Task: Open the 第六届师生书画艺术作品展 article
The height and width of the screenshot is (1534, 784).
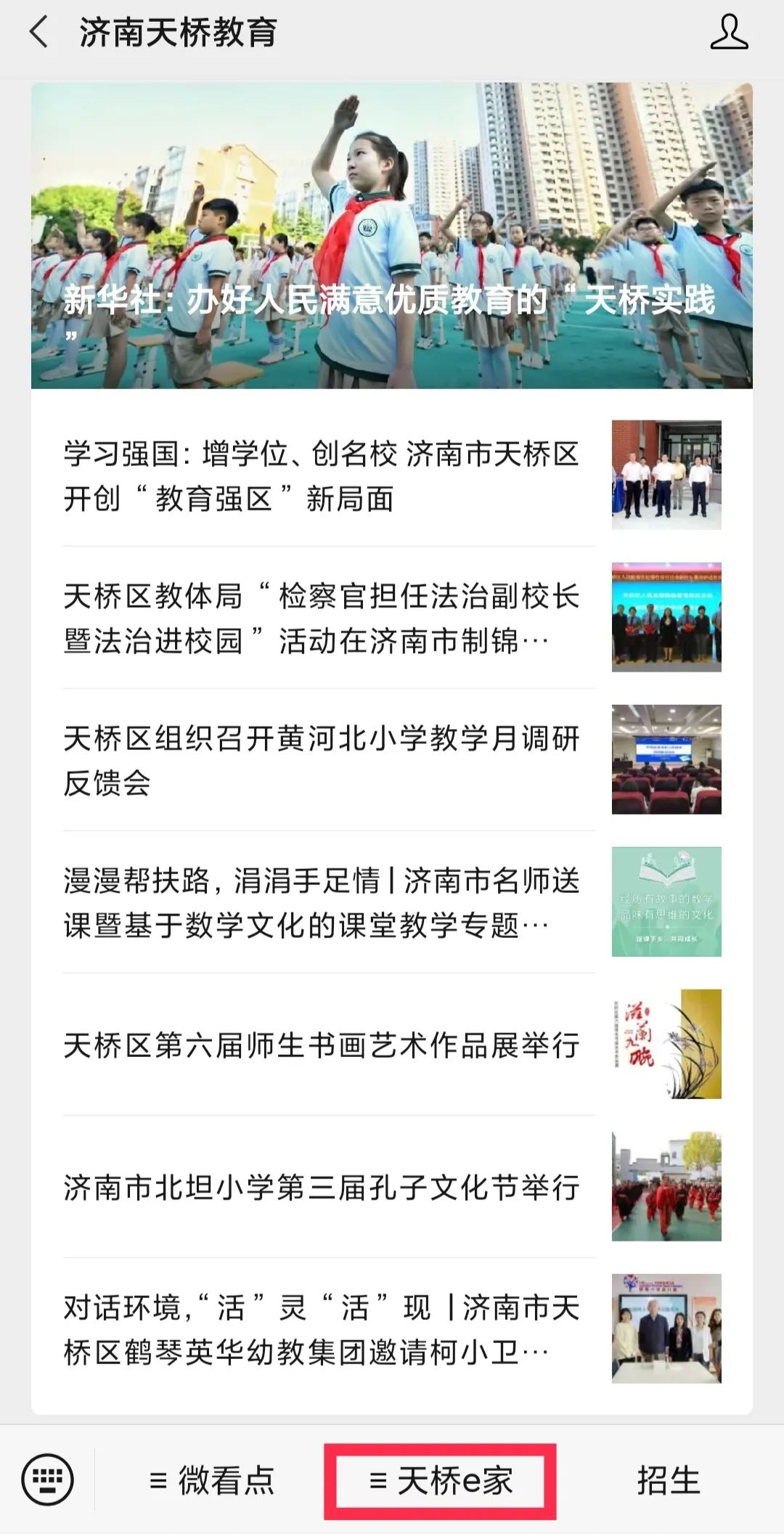Action: click(x=321, y=1045)
